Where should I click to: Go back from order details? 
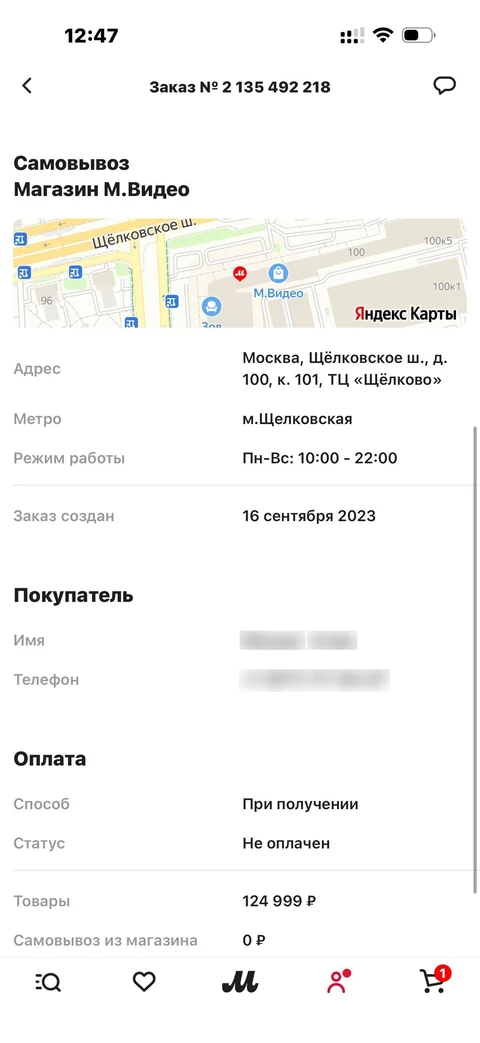click(27, 86)
